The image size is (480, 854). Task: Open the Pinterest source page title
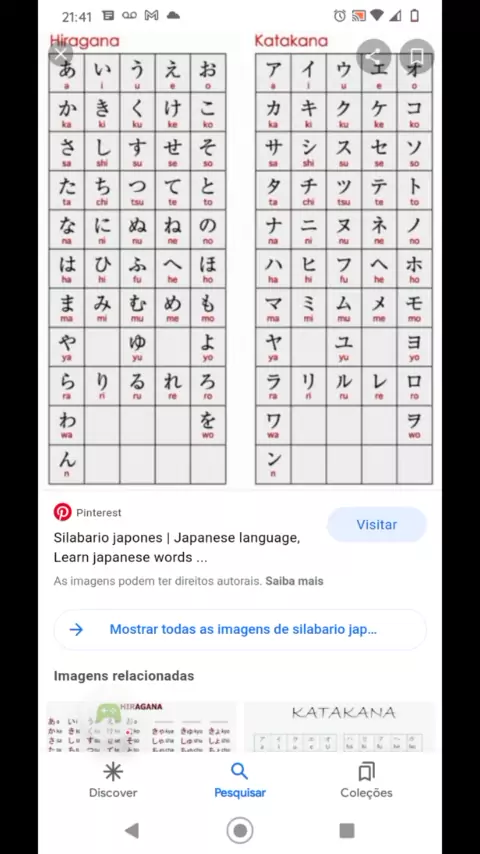coord(177,547)
